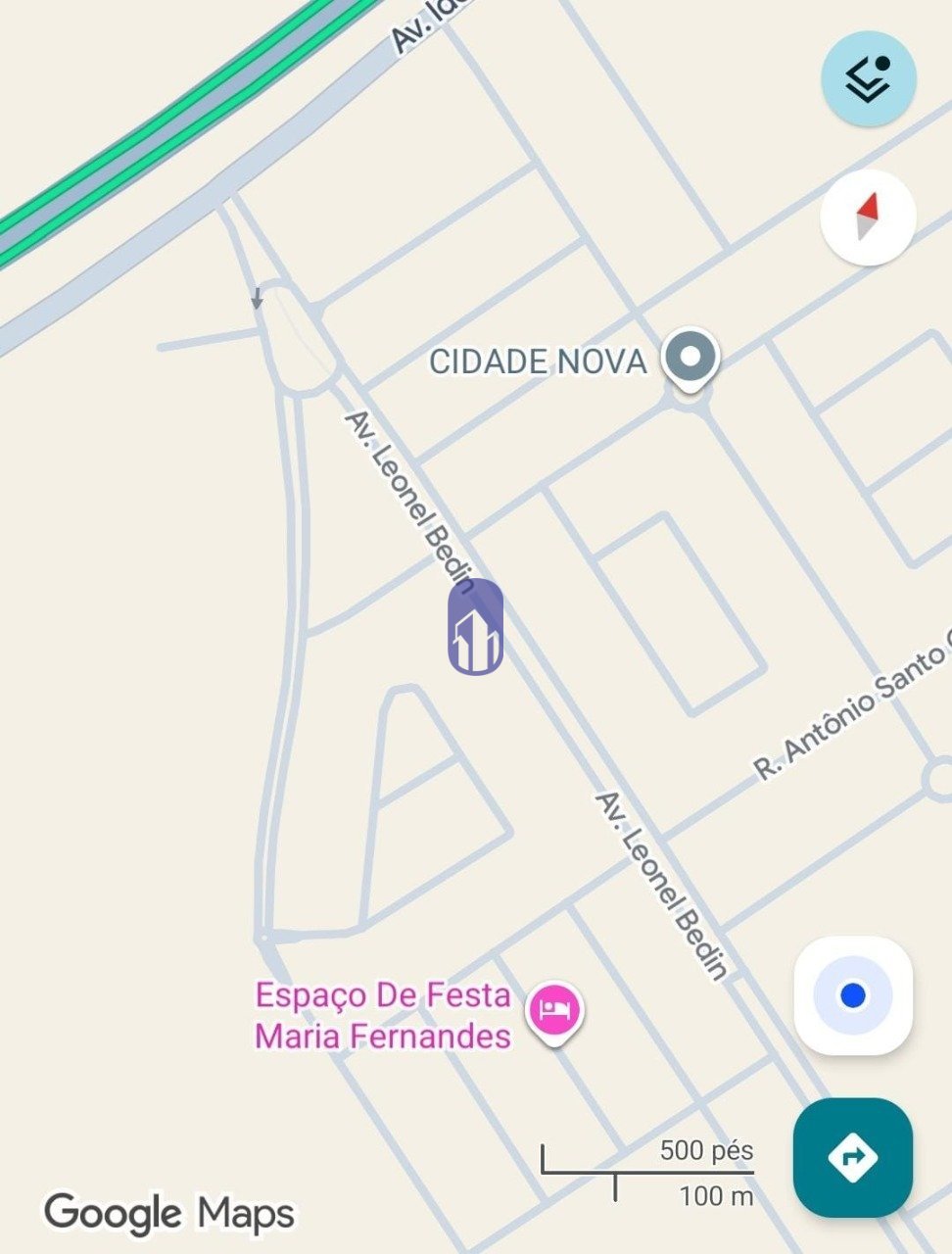Open Espaço De Festa Maria Fernandes marker
Viewport: 952px width, 1254px height.
[x=555, y=1011]
